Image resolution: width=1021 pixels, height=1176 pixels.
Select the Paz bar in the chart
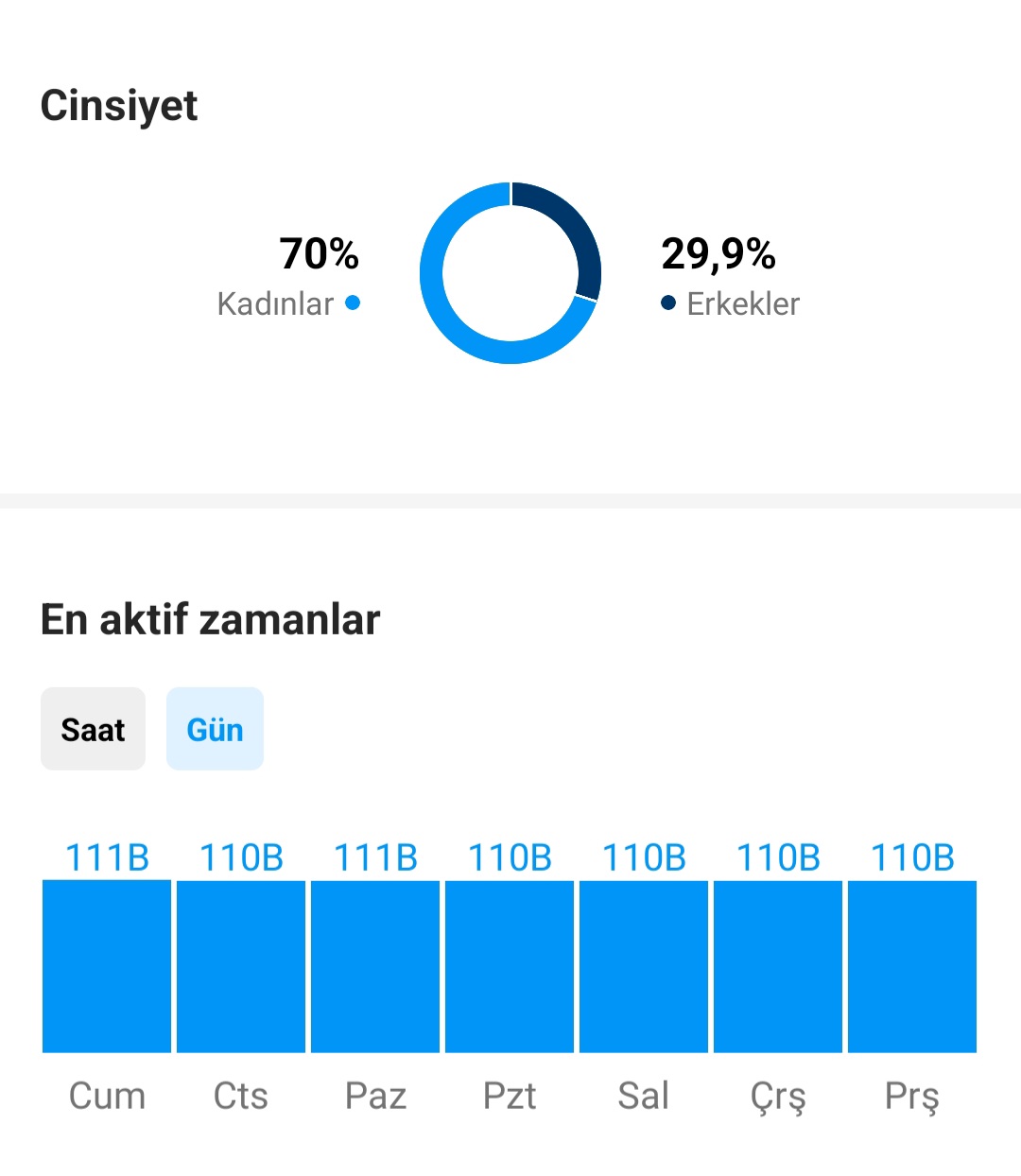pos(375,966)
